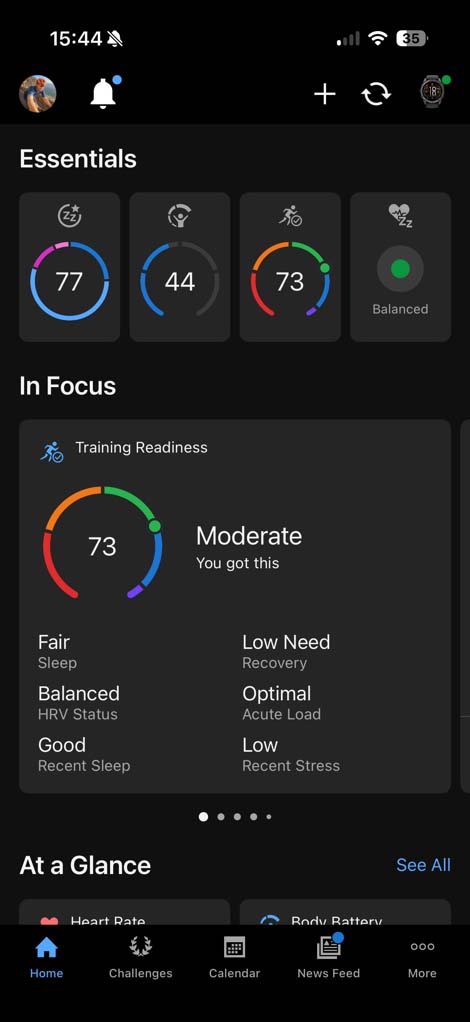Tap See All in At a Glance
The height and width of the screenshot is (1022, 470).
pos(423,865)
